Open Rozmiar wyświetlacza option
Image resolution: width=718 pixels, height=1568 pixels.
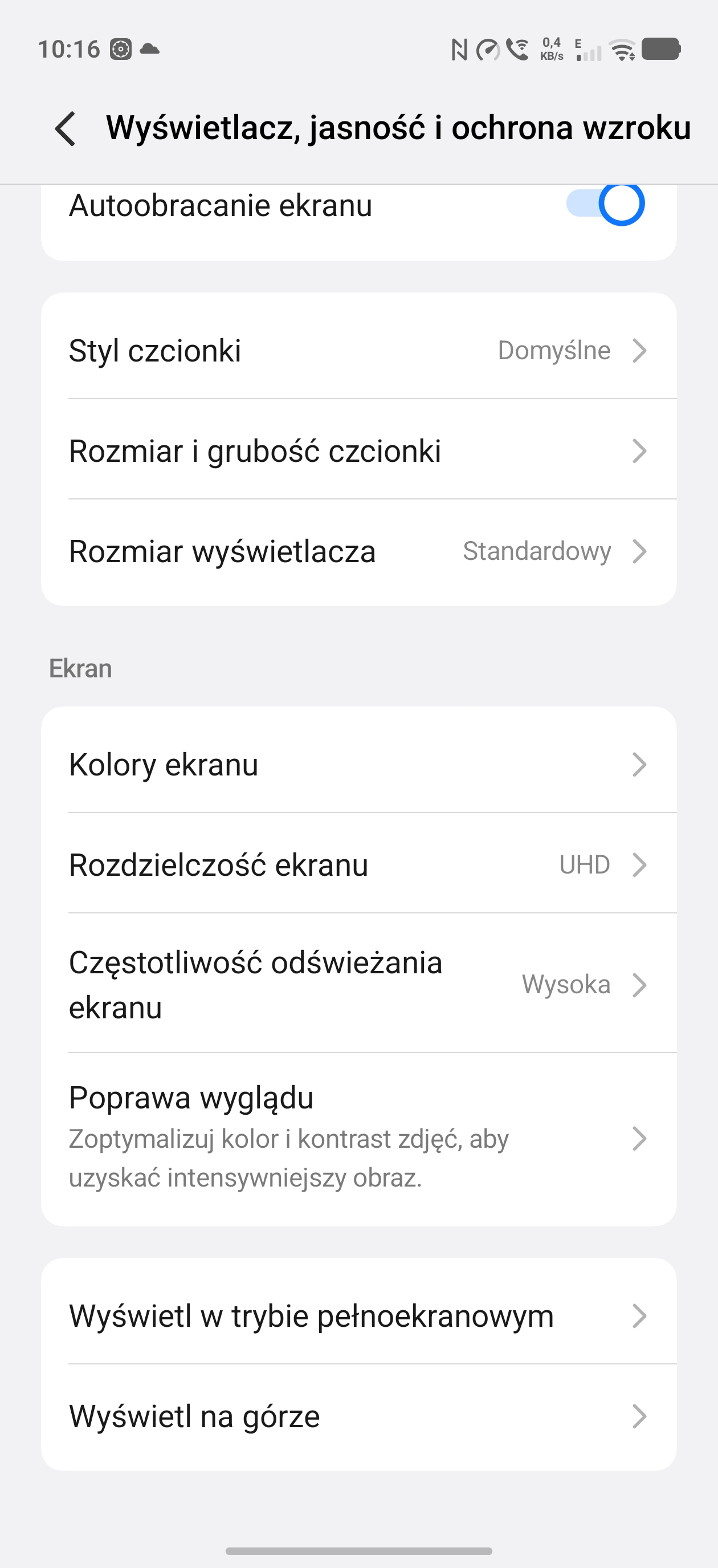358,551
